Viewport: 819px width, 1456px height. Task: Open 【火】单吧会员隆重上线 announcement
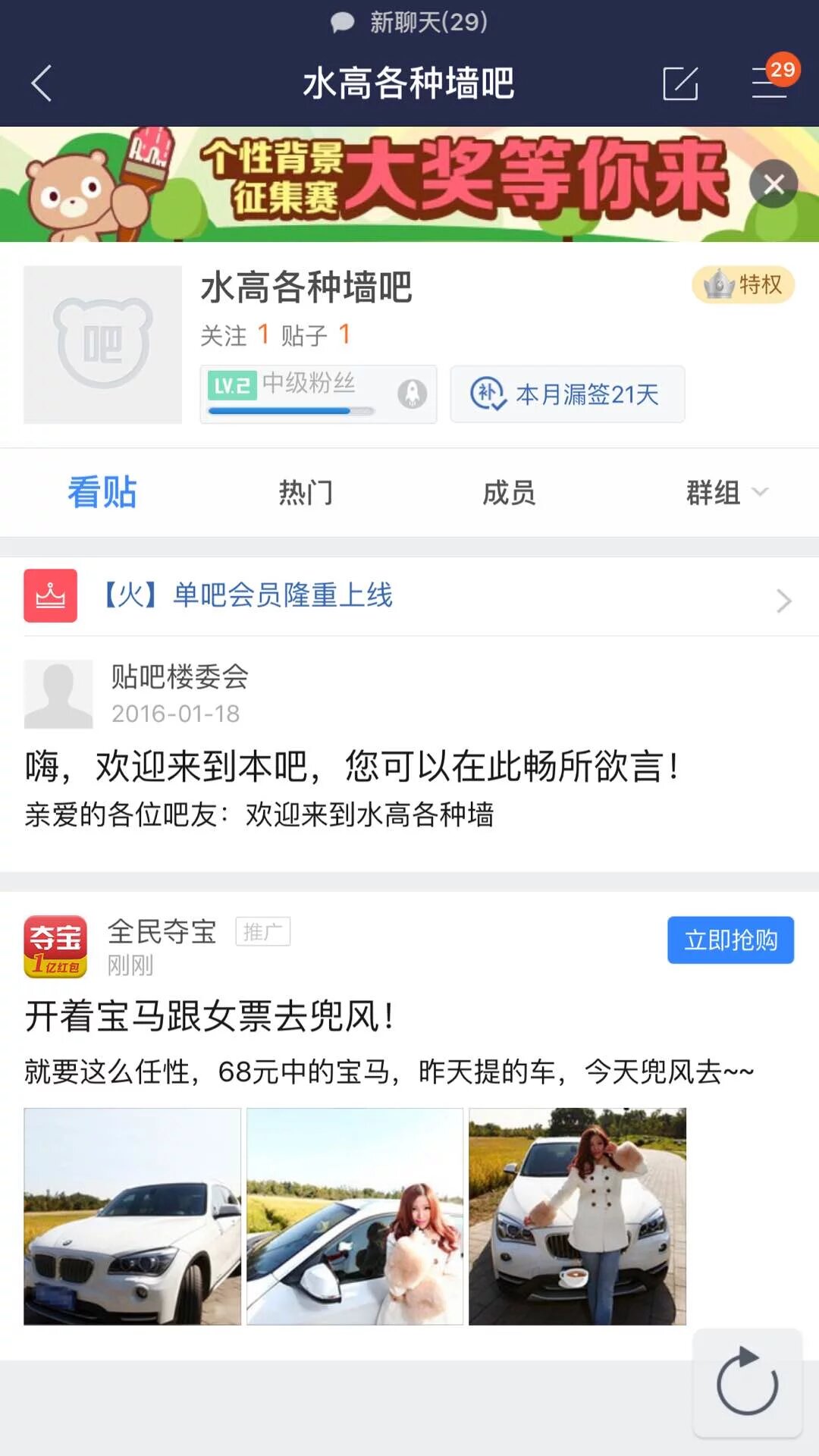point(409,596)
